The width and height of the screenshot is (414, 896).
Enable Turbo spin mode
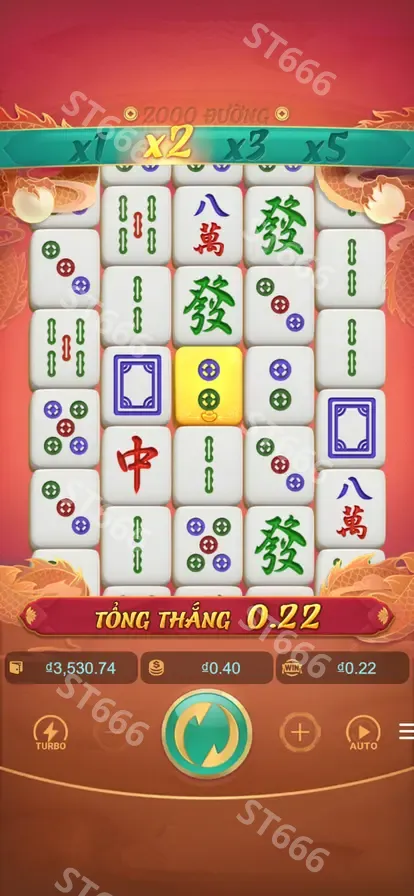pos(51,734)
